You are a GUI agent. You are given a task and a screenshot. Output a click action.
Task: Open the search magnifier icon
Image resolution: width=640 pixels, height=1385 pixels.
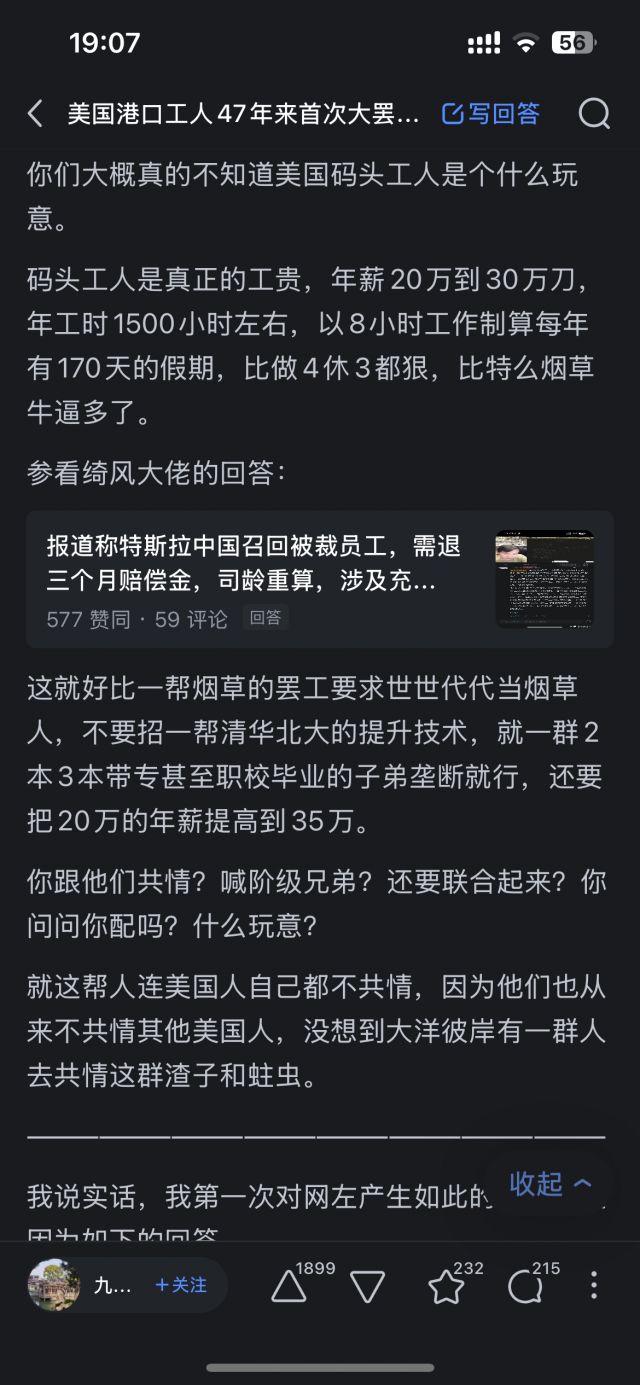[x=594, y=114]
